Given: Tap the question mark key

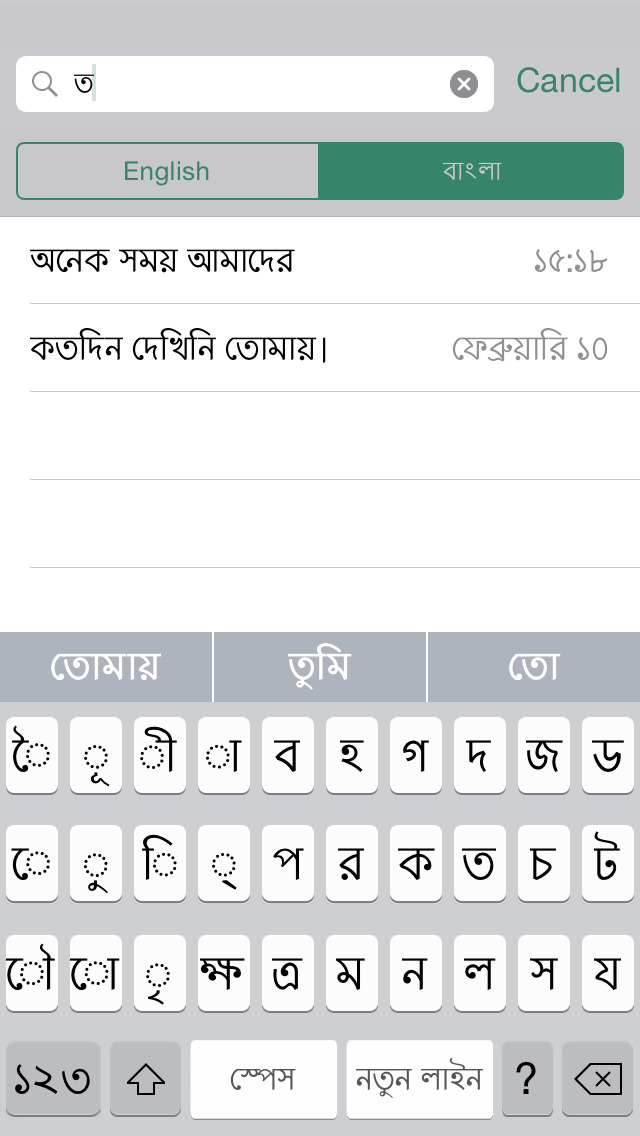Looking at the screenshot, I should click(x=527, y=1079).
